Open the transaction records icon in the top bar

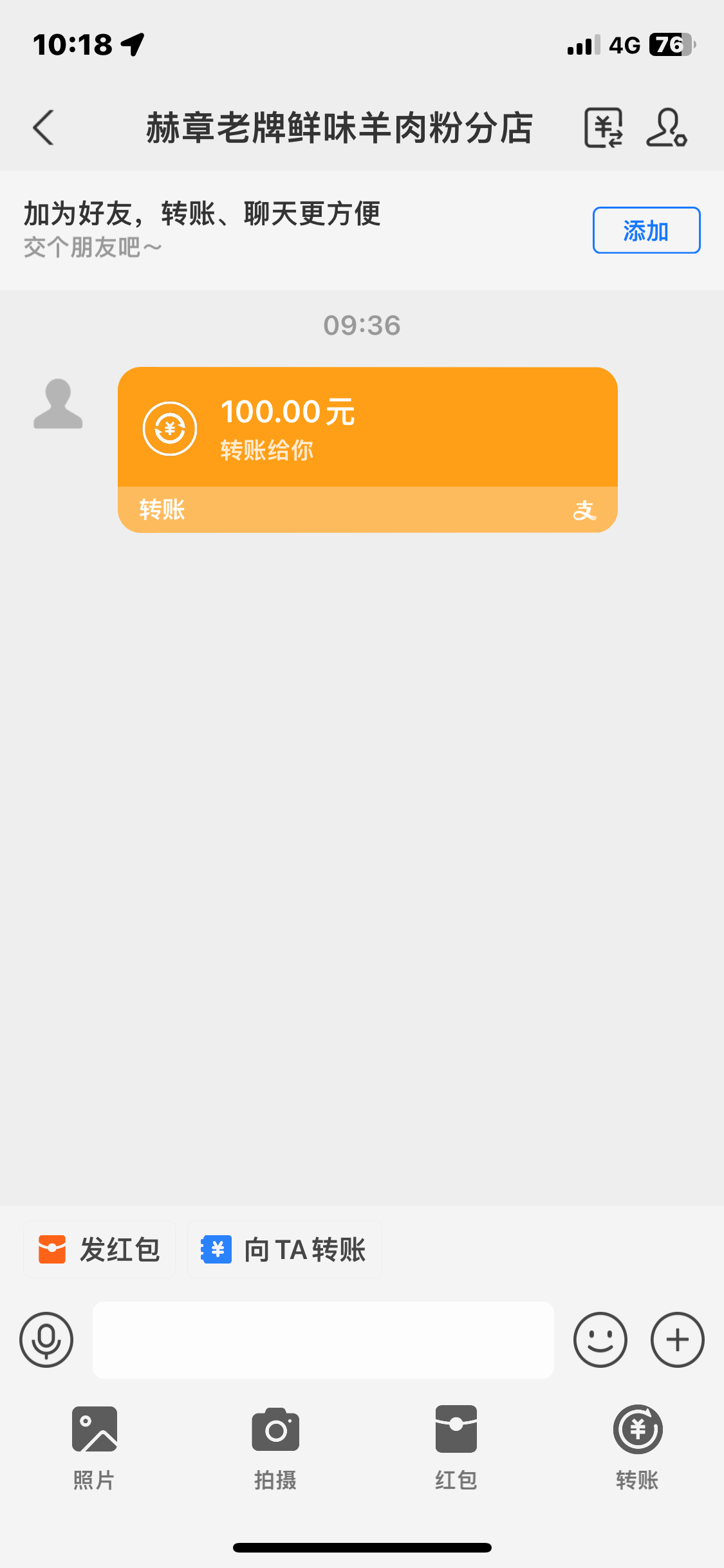tap(603, 128)
